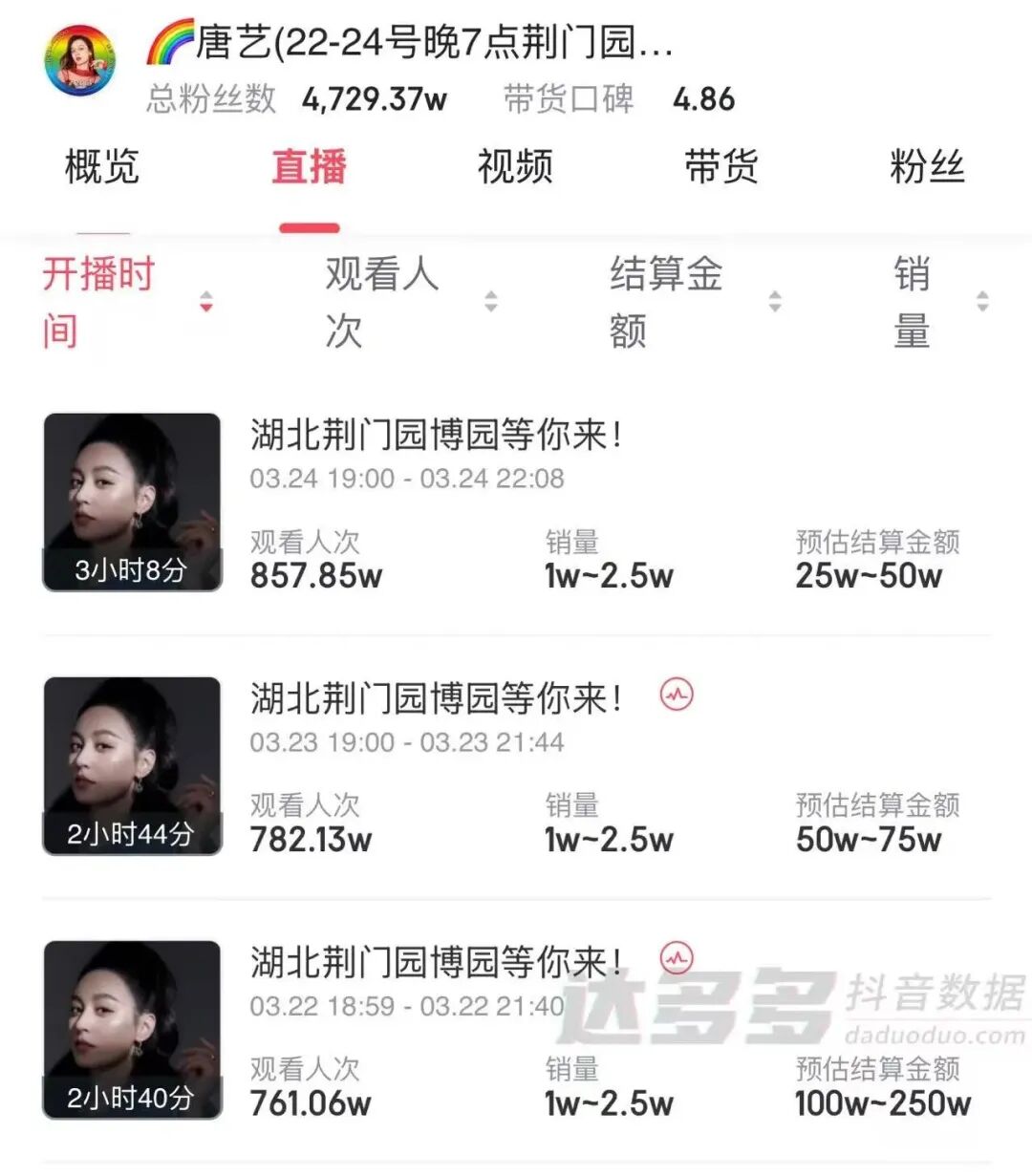Screen dimensions: 1032x1176
Task: Open 唐艺's profile avatar
Action: pos(80,62)
